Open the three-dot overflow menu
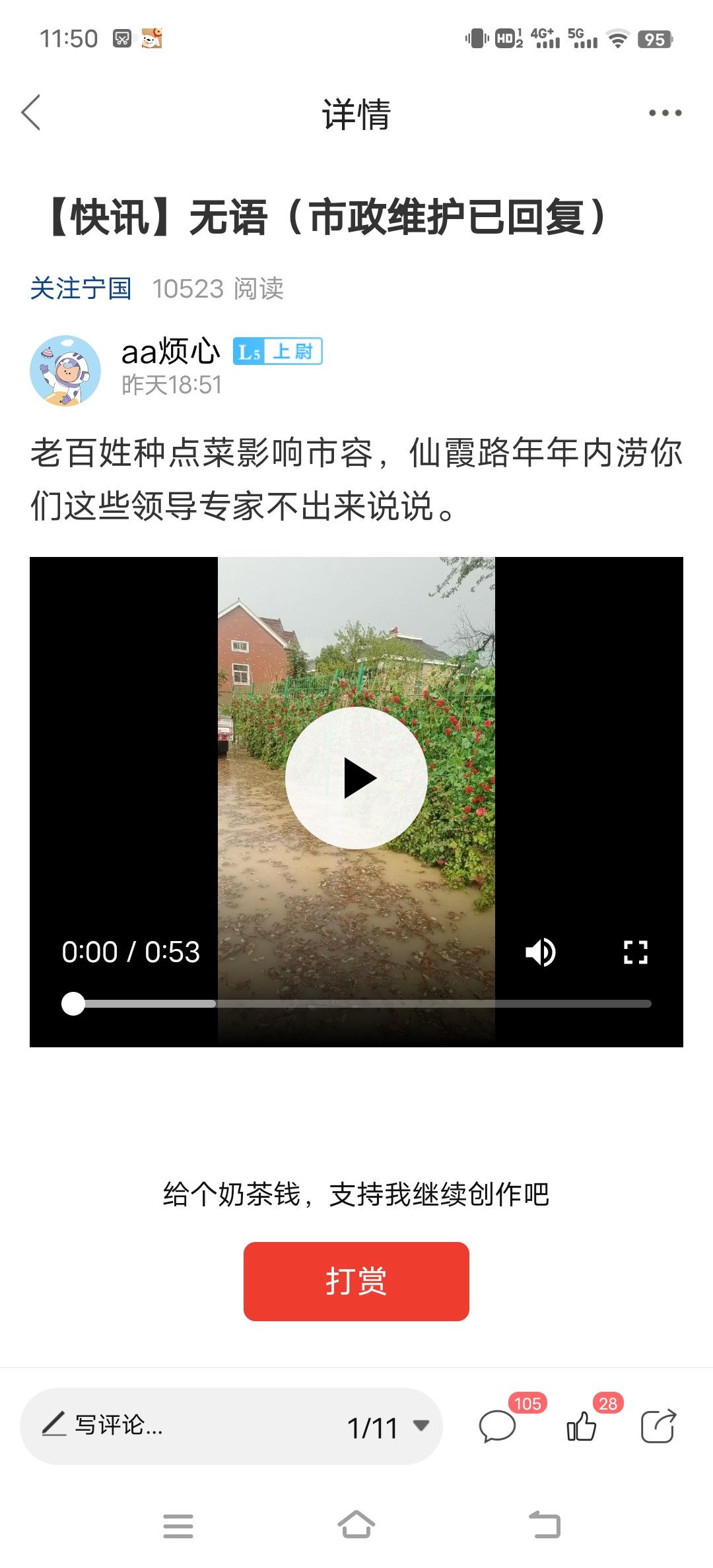 click(x=665, y=113)
